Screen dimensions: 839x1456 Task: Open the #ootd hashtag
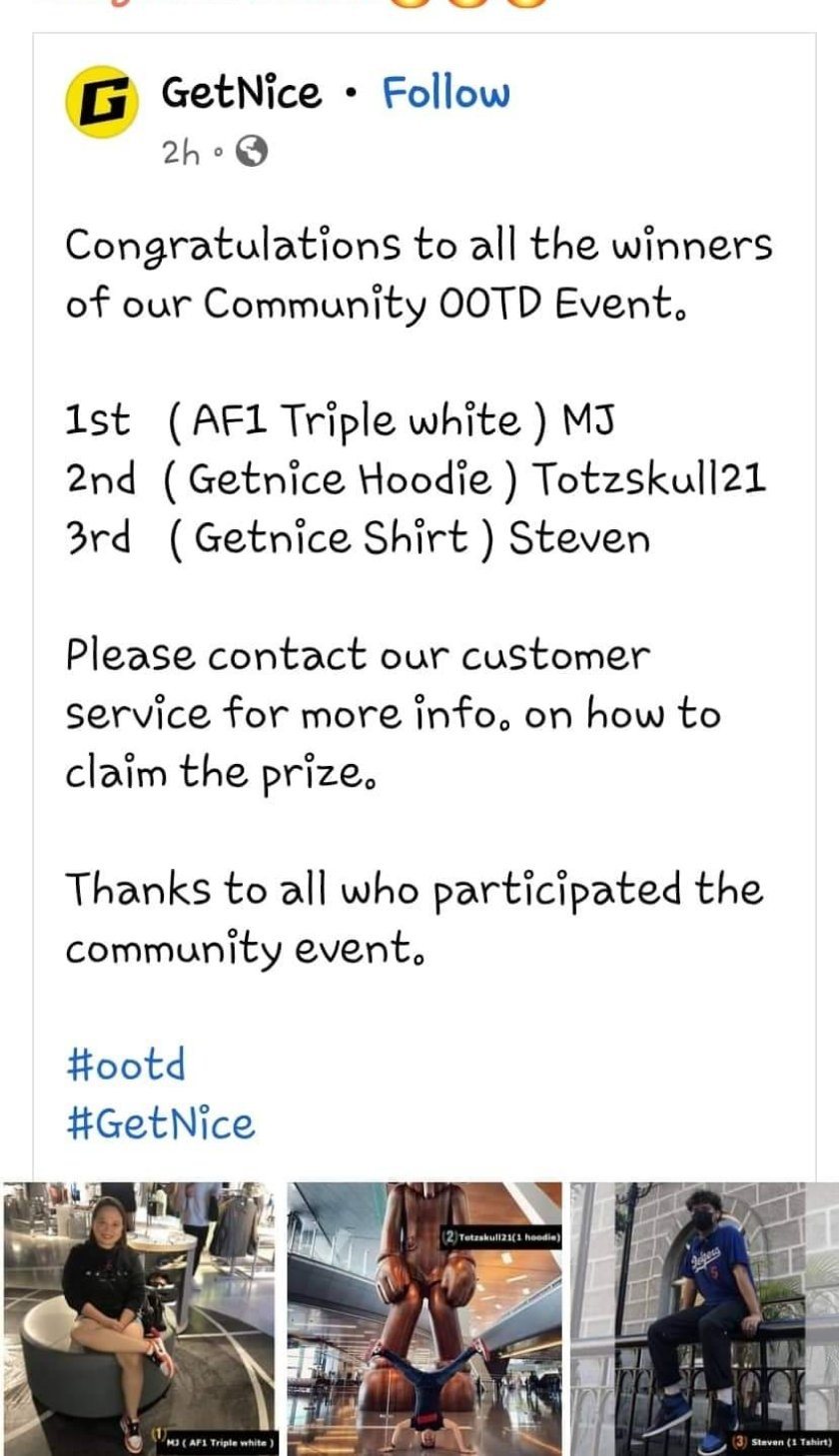tap(126, 1065)
